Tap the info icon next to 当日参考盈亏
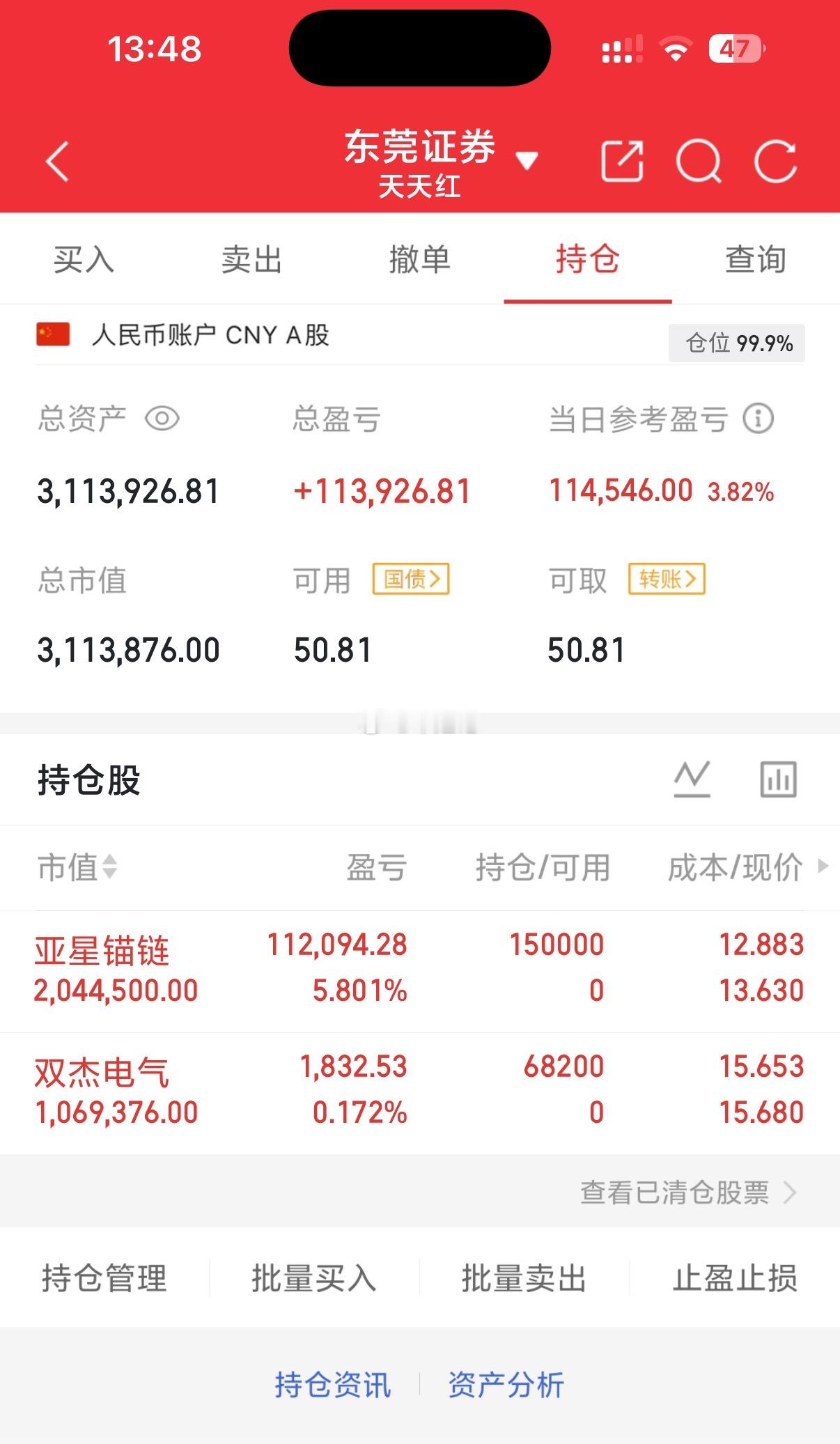Image resolution: width=840 pixels, height=1444 pixels. tap(759, 418)
